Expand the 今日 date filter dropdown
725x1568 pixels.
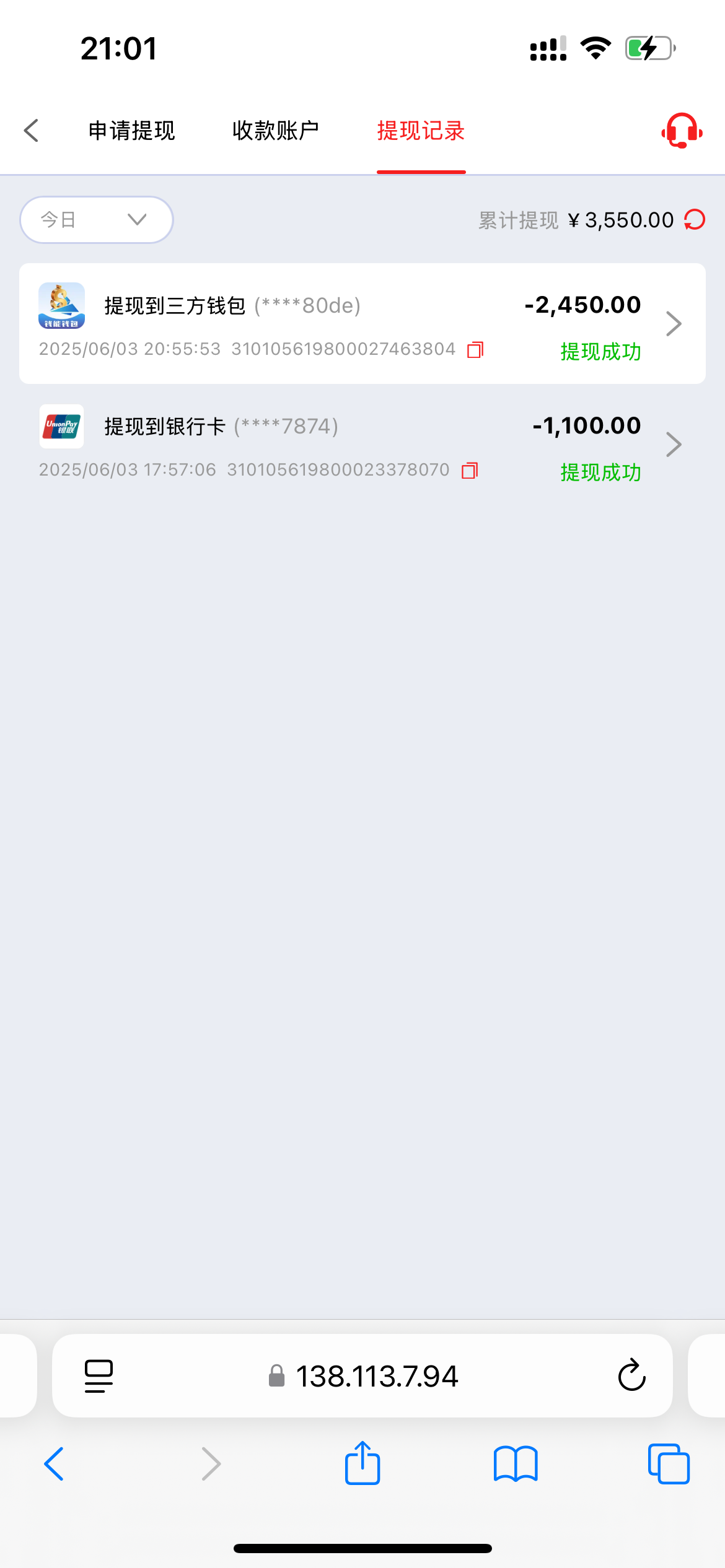(x=97, y=220)
